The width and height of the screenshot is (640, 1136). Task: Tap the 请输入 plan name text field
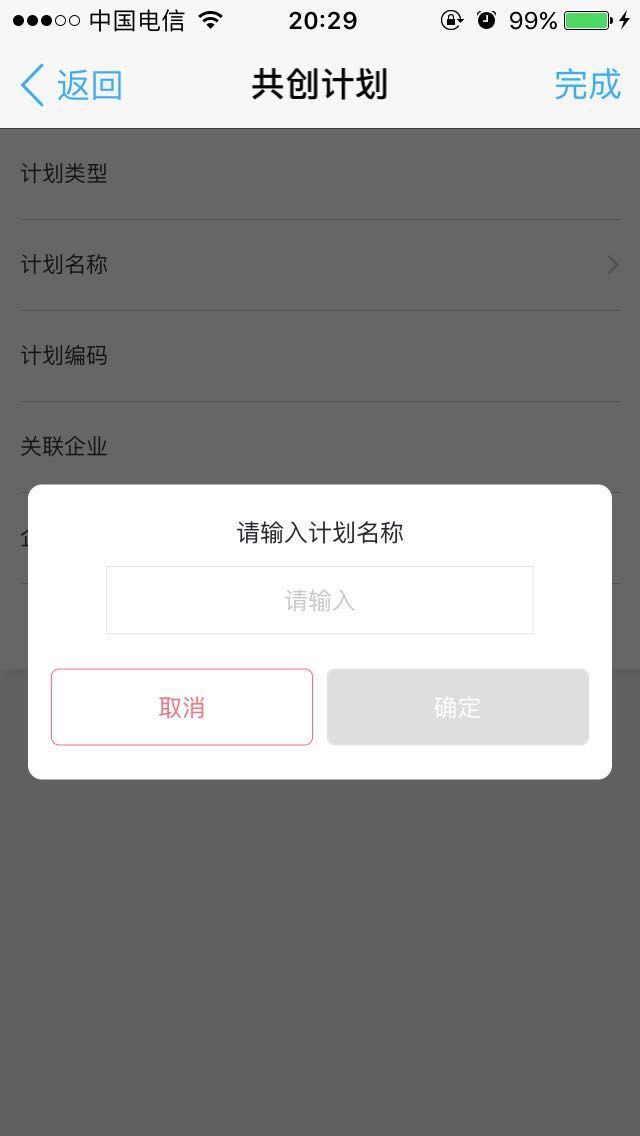pos(320,600)
